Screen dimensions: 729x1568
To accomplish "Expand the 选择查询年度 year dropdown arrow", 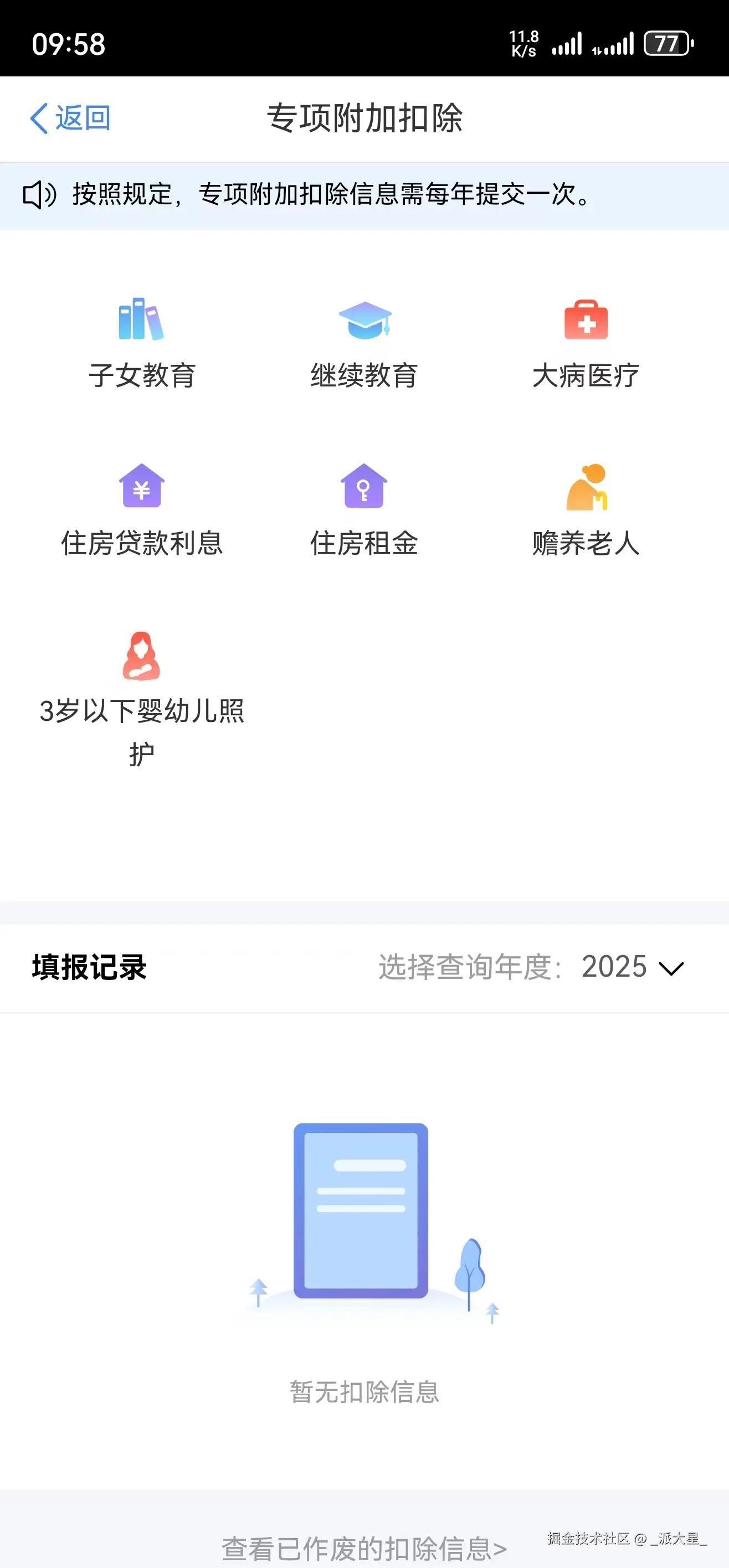I will pyautogui.click(x=671, y=968).
